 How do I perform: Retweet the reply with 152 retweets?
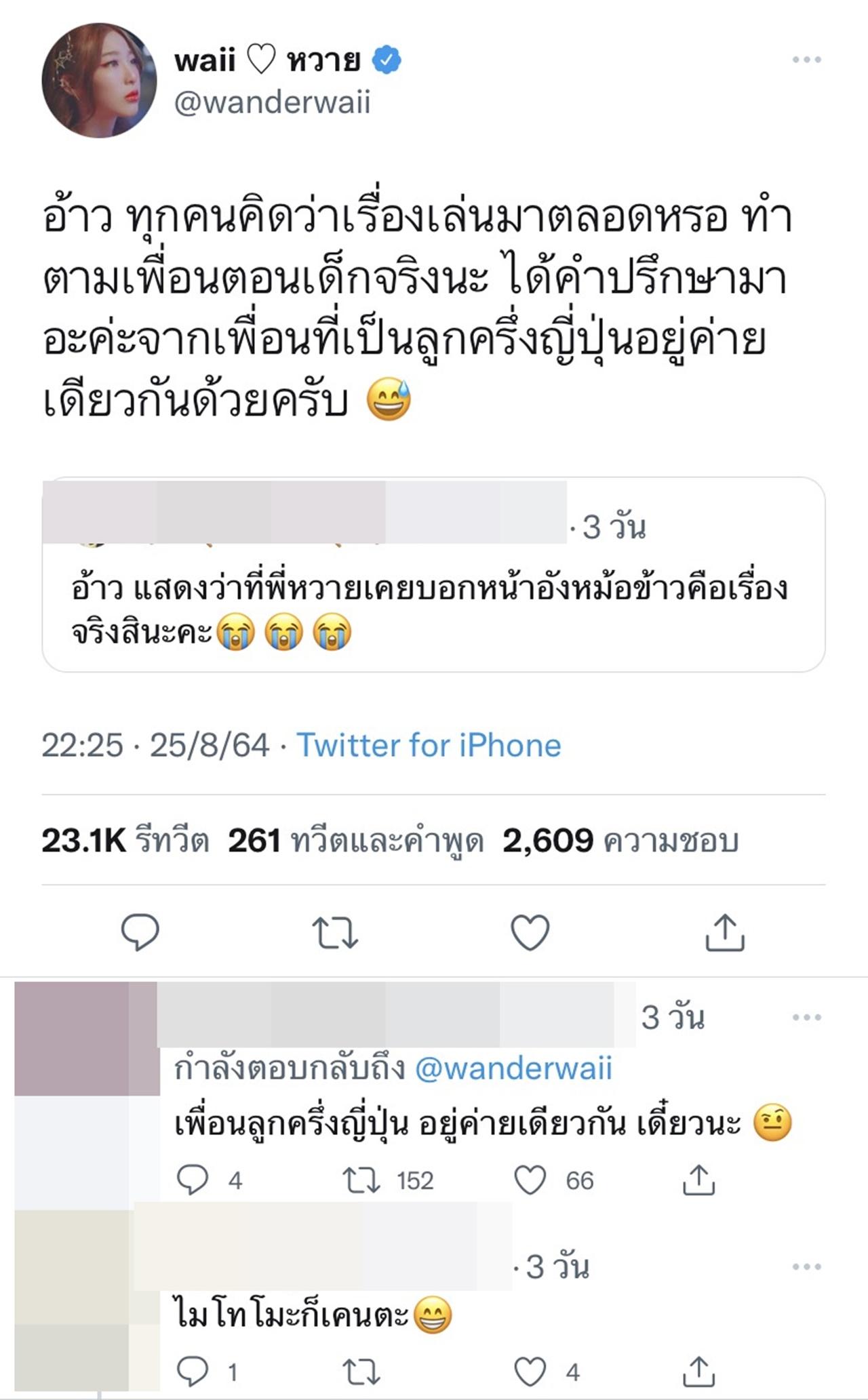click(361, 1180)
